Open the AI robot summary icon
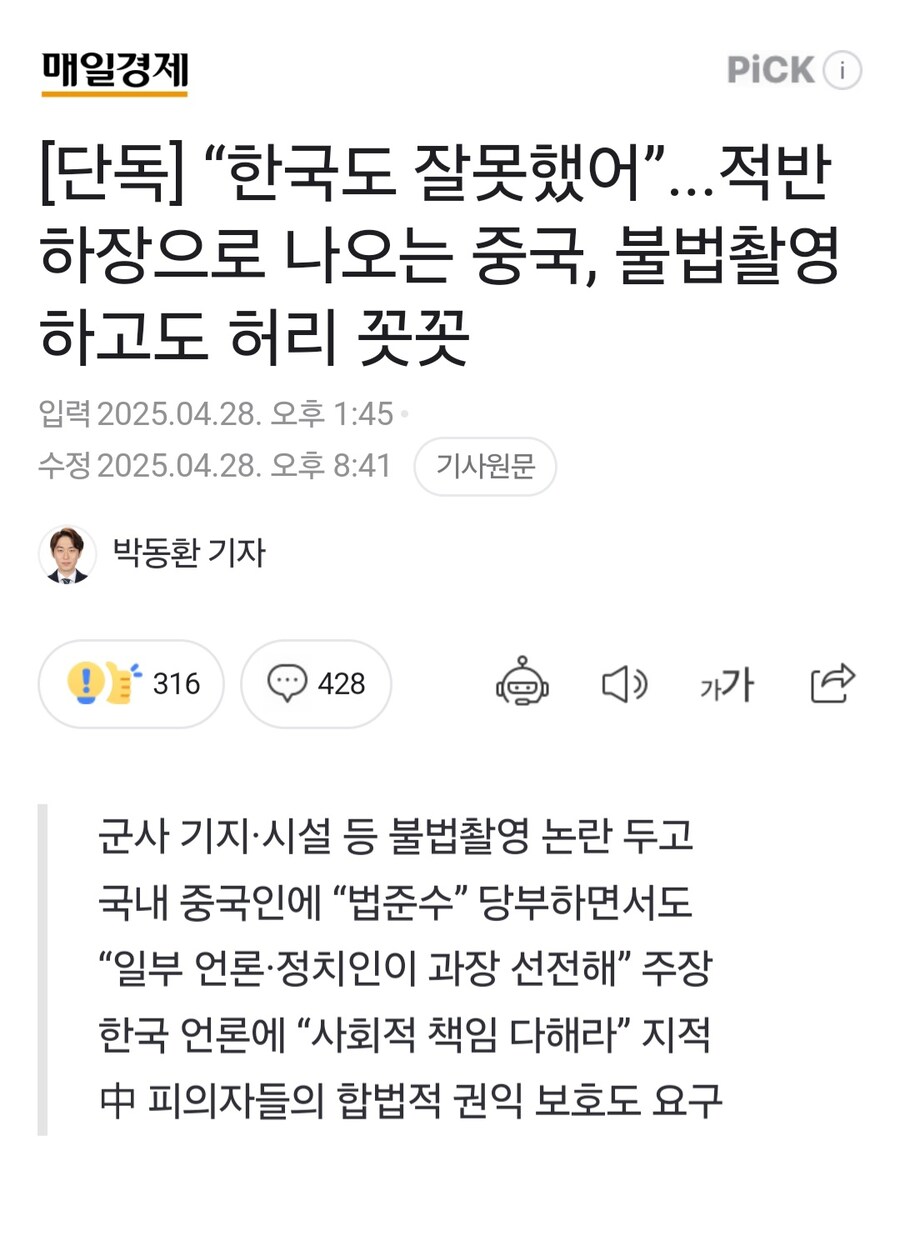Viewport: 900px width, 1241px height. tap(523, 684)
